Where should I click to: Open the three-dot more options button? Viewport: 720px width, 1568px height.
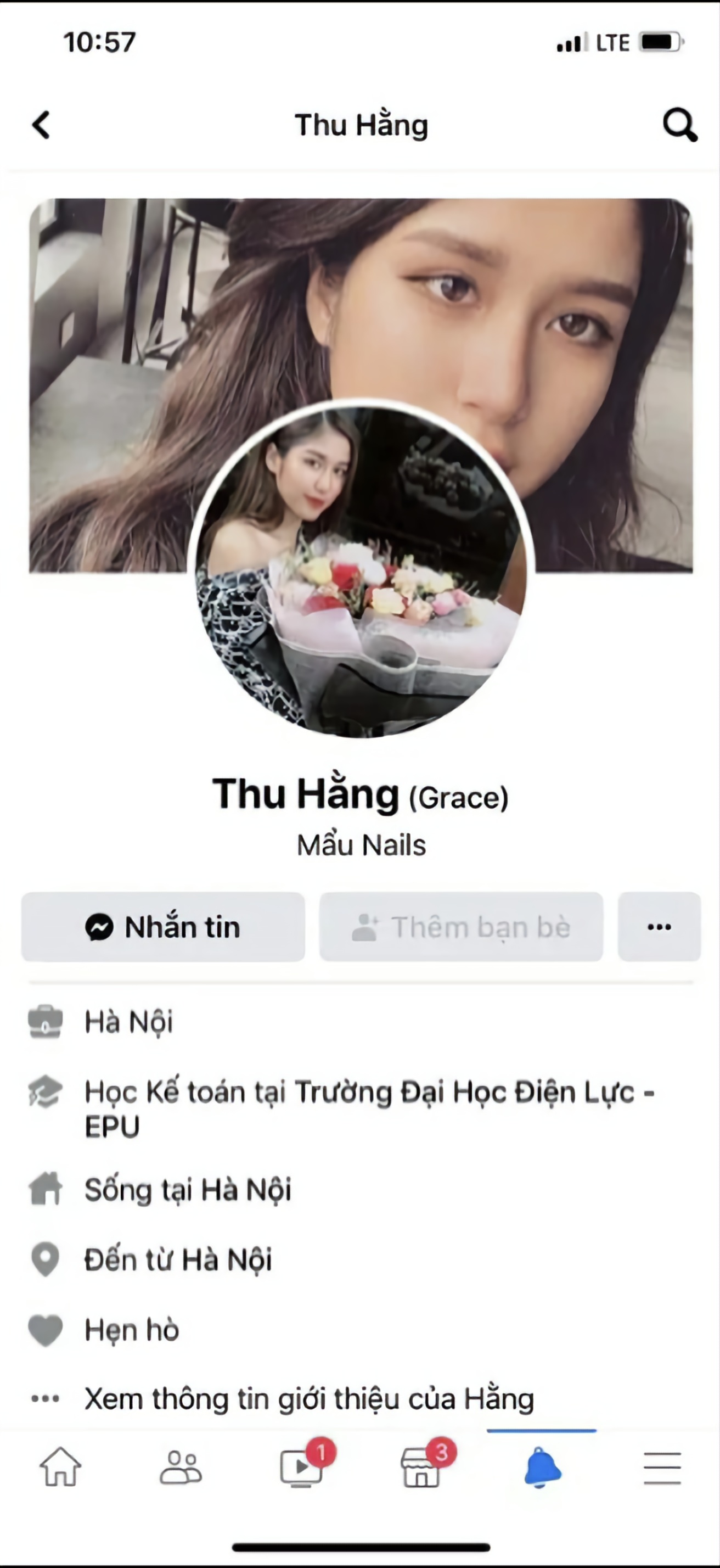659,927
